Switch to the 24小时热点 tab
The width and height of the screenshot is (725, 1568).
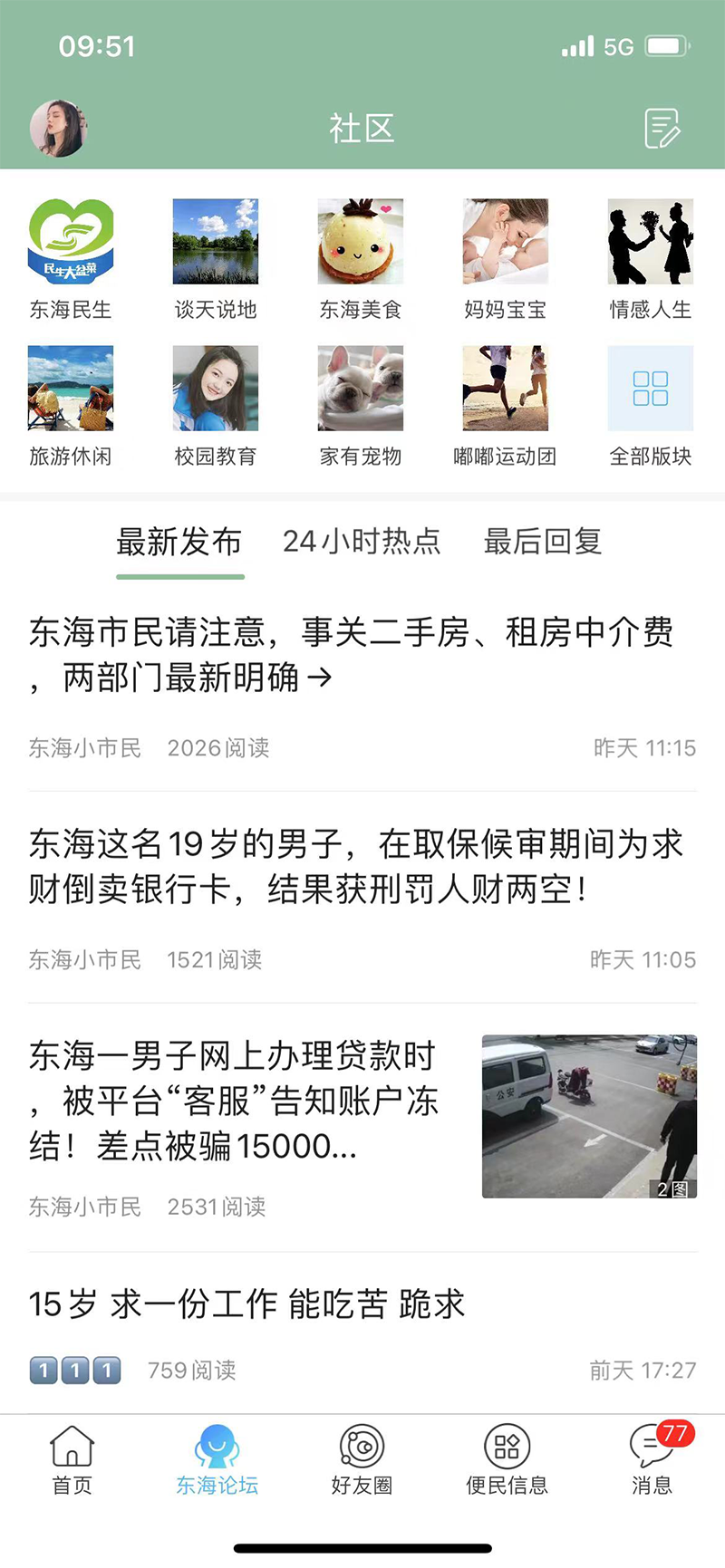[362, 542]
